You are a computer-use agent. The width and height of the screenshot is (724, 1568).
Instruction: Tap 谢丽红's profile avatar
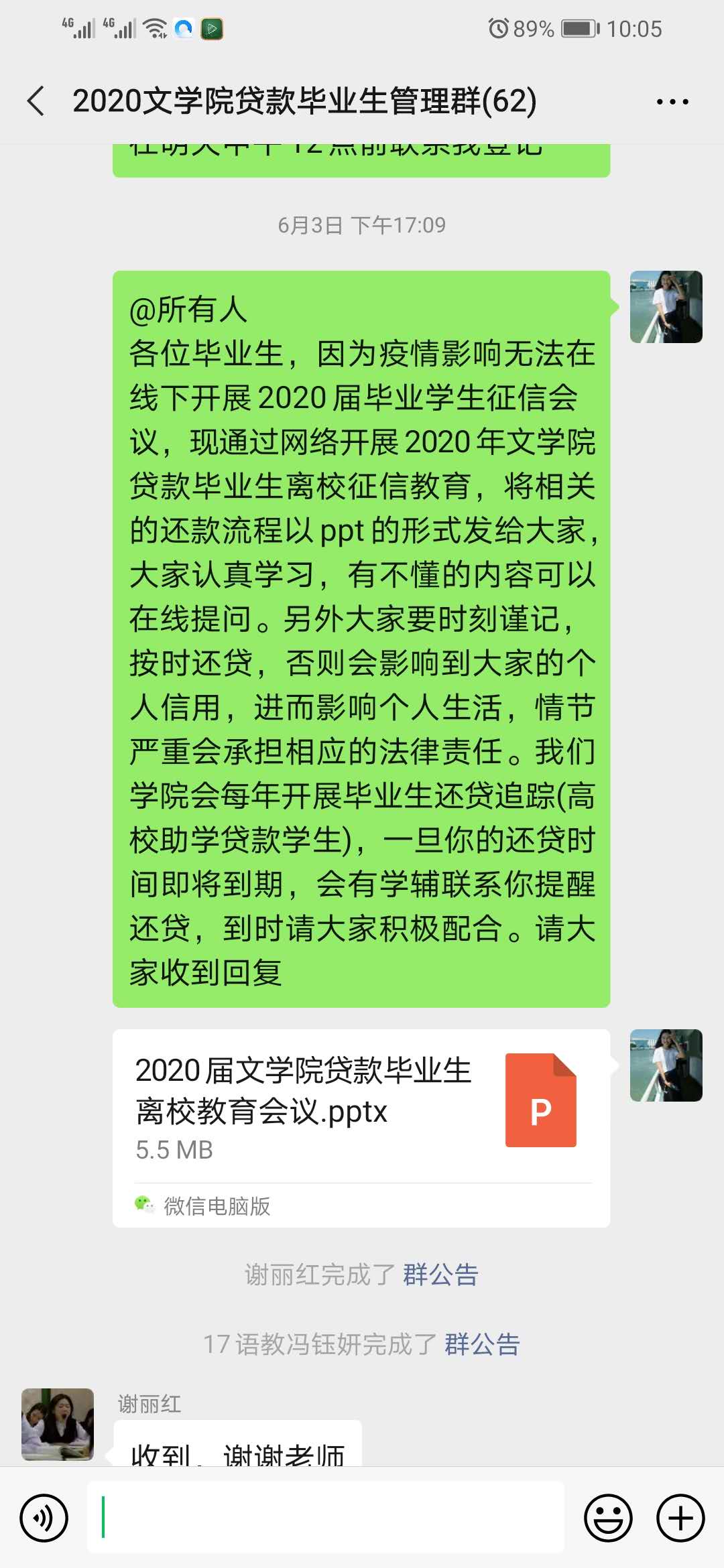pyautogui.click(x=58, y=1424)
